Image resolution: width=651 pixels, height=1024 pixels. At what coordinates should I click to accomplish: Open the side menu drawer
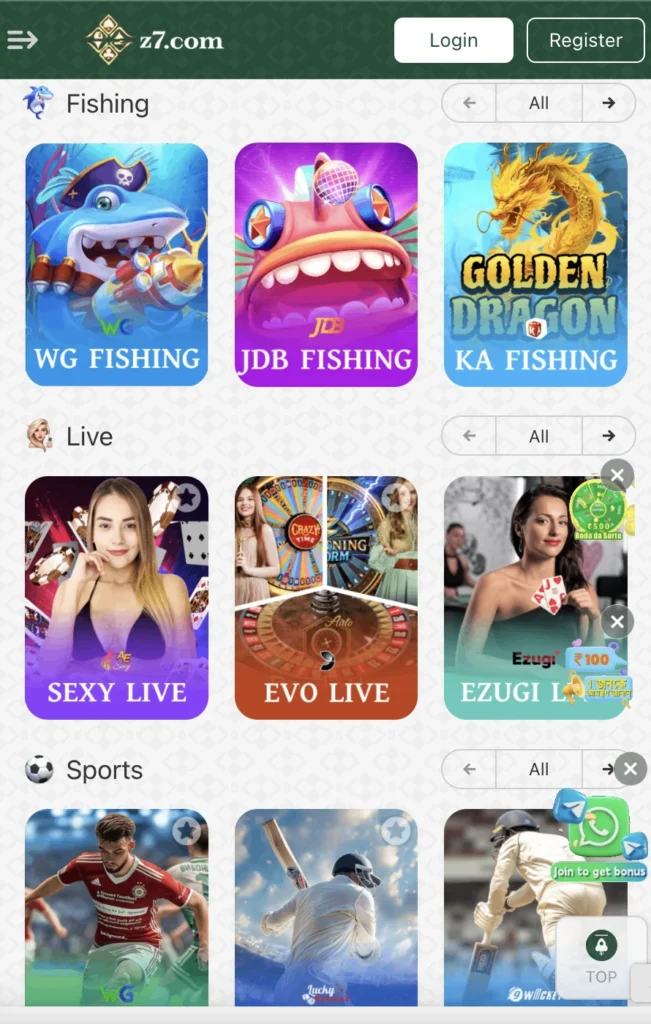click(x=22, y=40)
